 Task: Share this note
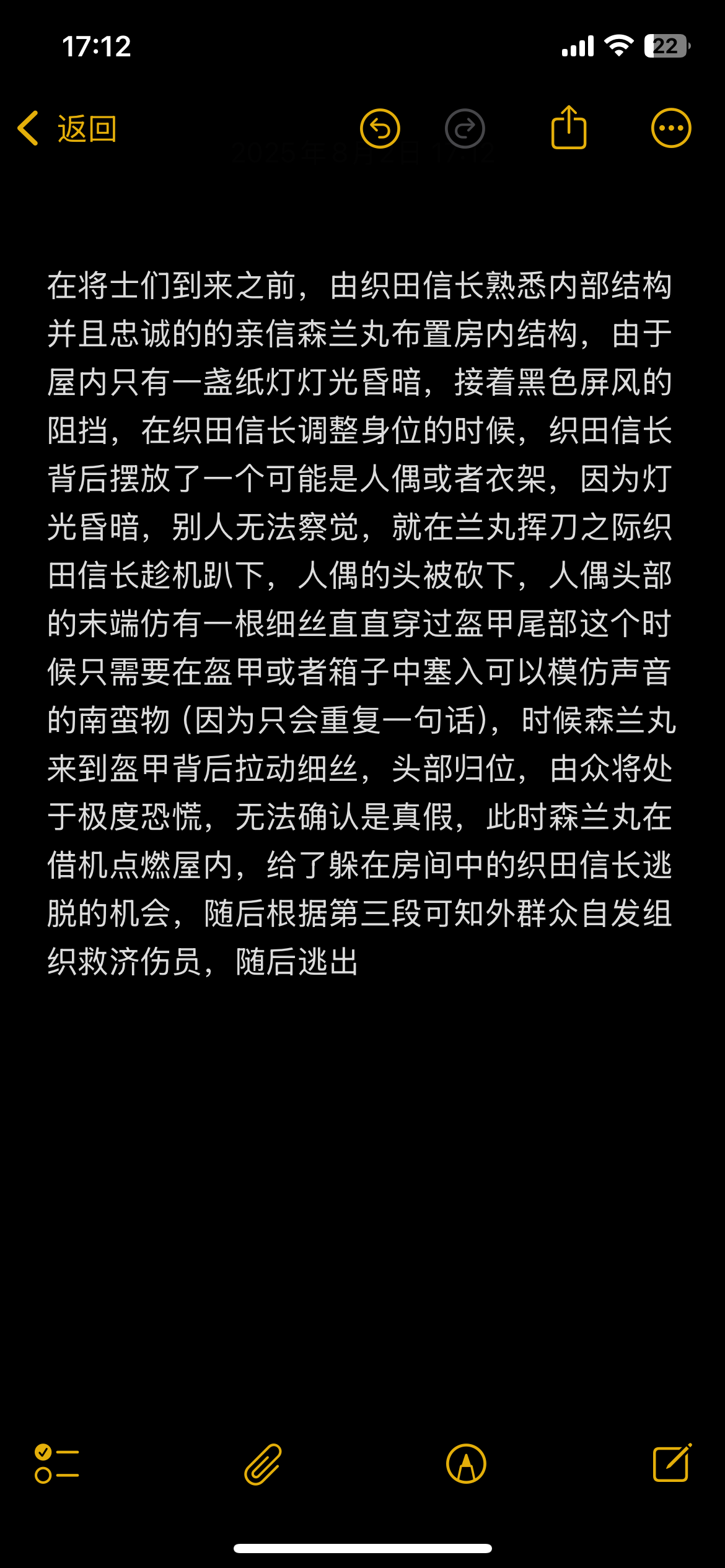(x=568, y=128)
